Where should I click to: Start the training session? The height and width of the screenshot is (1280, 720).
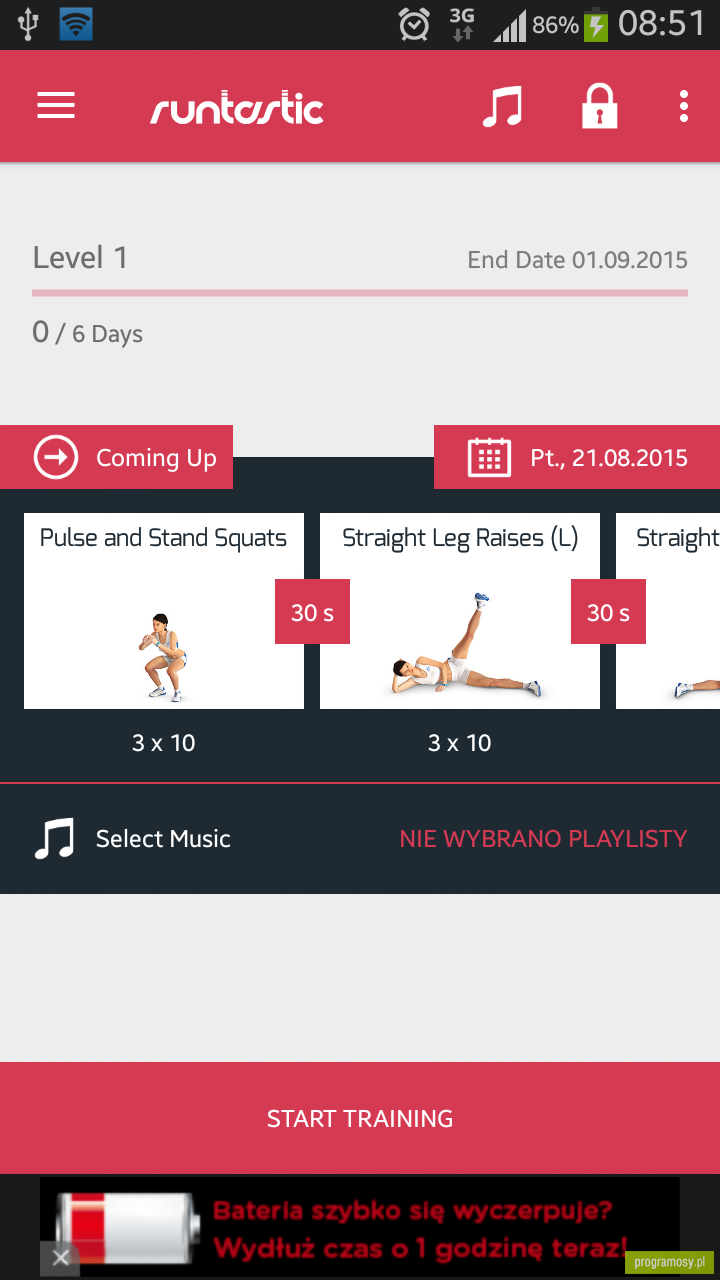click(360, 1118)
